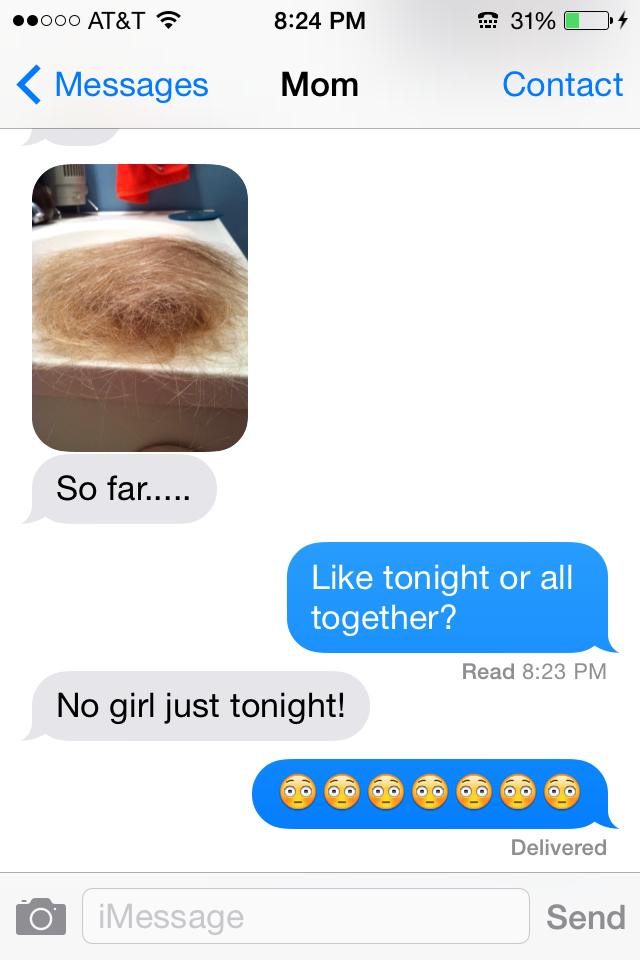Tap the camera icon to attach a photo
This screenshot has width=640, height=960.
tap(41, 916)
